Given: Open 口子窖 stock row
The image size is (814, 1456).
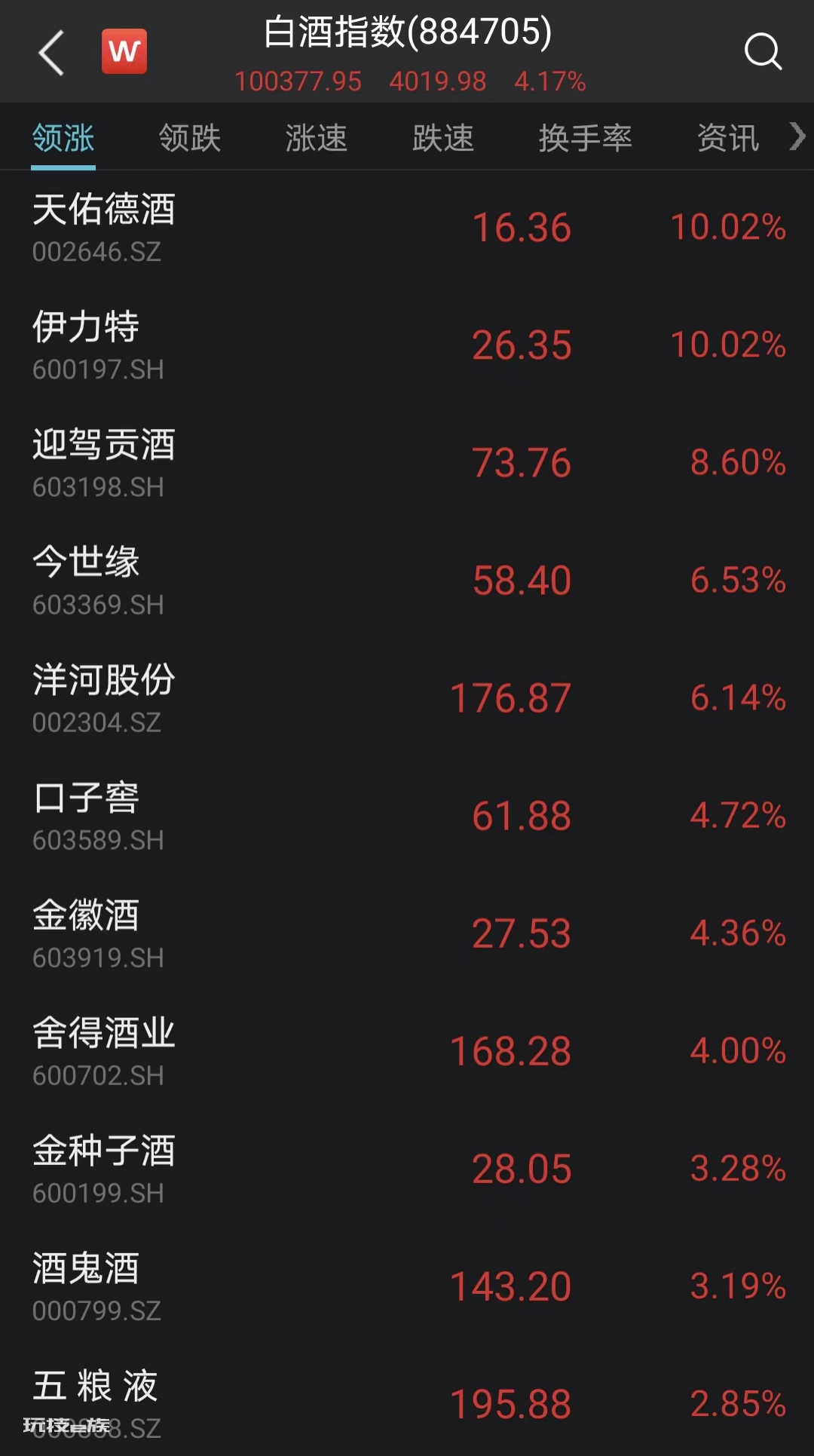Looking at the screenshot, I should point(407,817).
